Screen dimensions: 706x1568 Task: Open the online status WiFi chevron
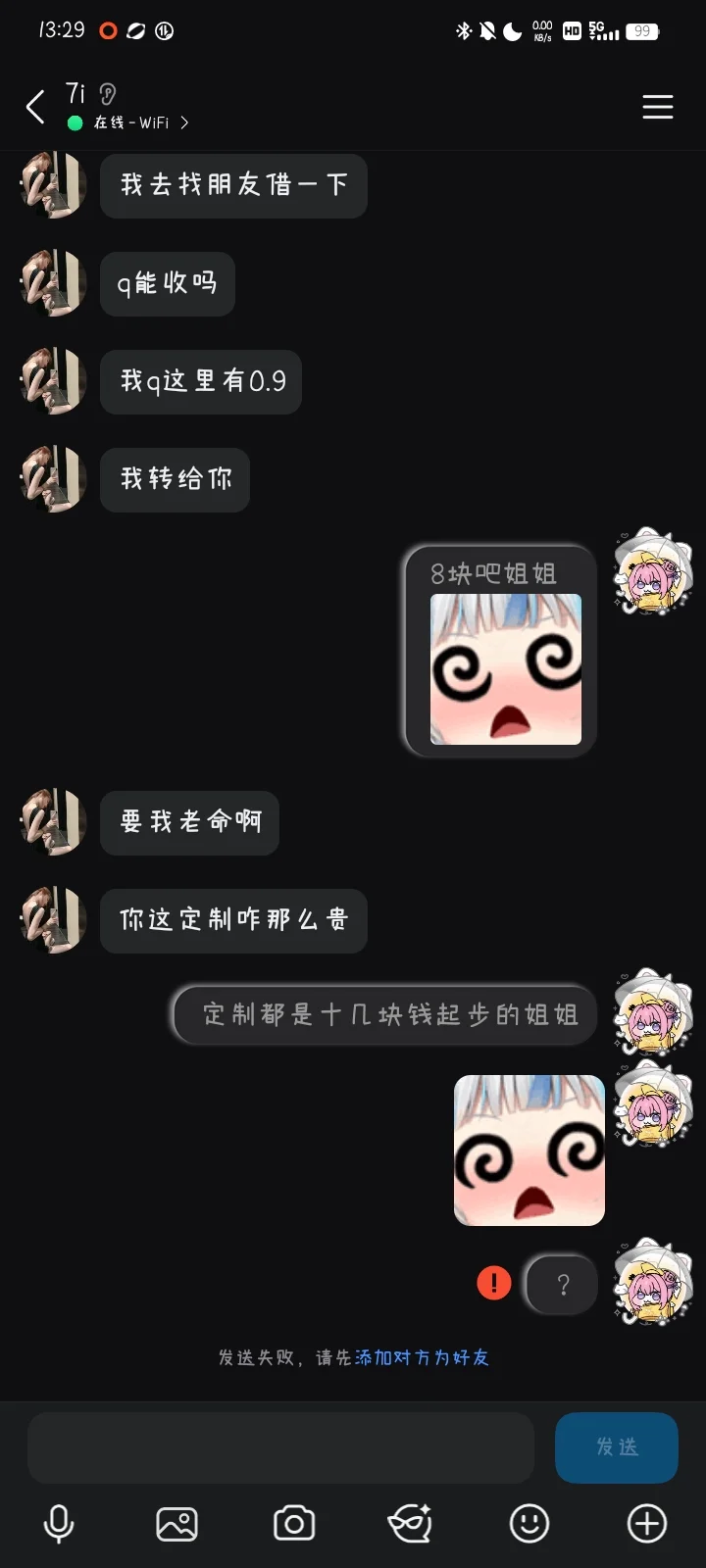click(184, 122)
